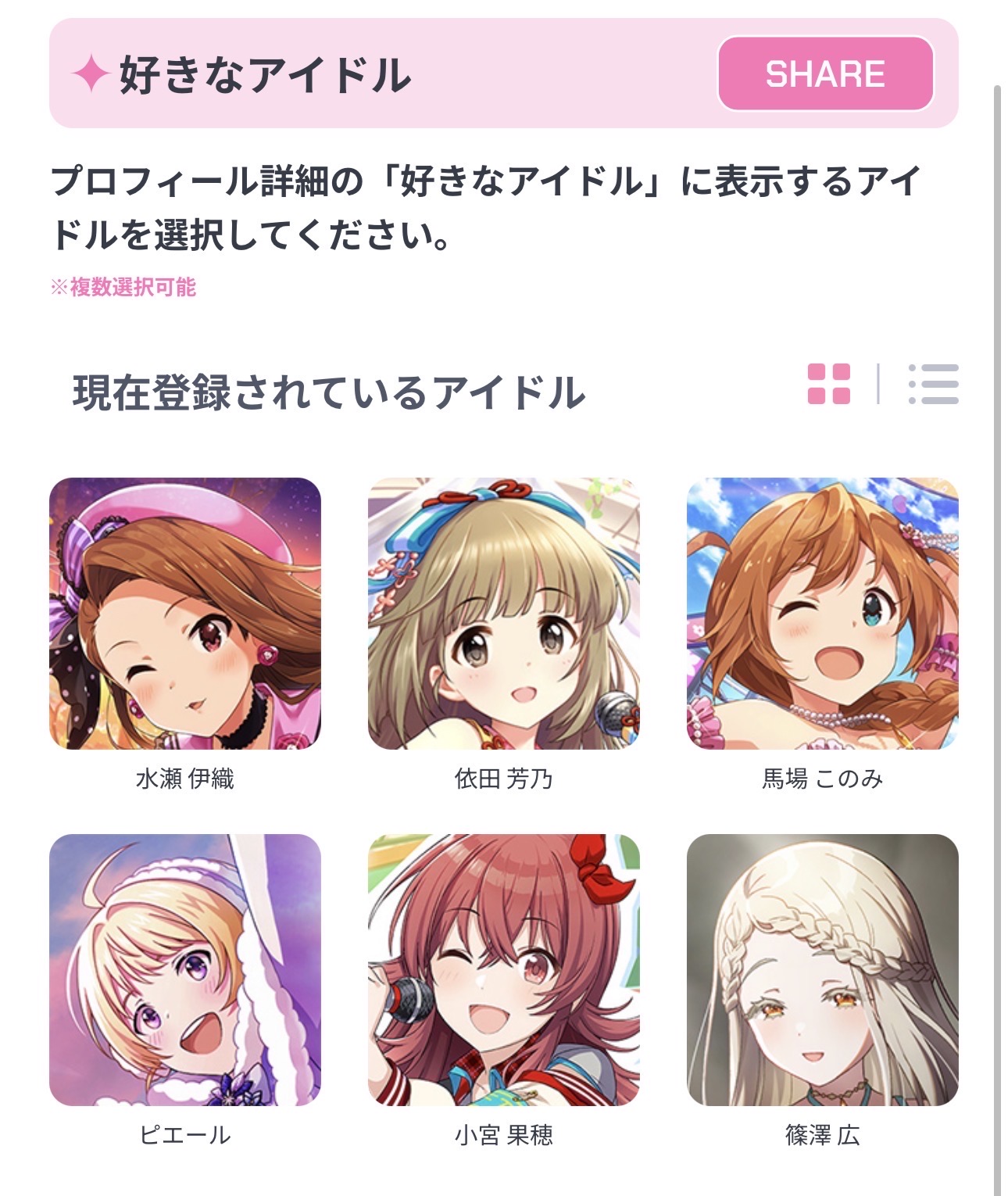
Task: Tap the 篠澤 広 idol tile
Action: coord(822,970)
